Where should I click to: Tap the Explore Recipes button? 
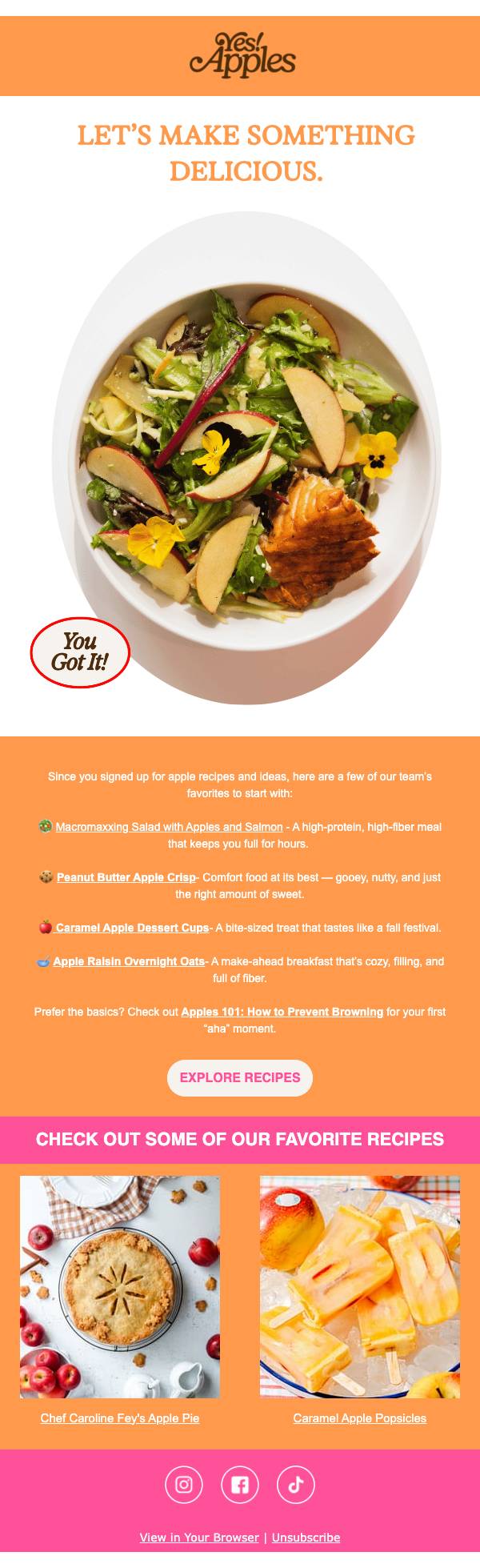point(240,1077)
